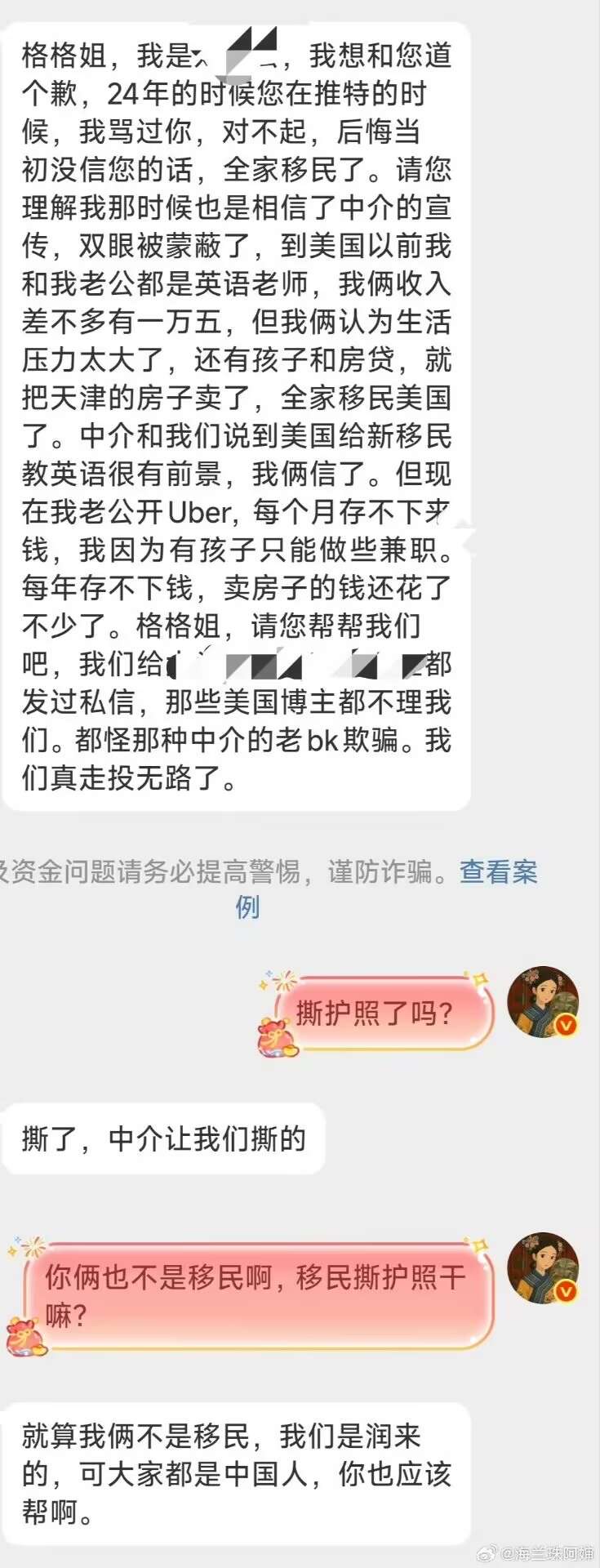Tap the avatar beside the 撕护照了吗 message

[x=542, y=1004]
